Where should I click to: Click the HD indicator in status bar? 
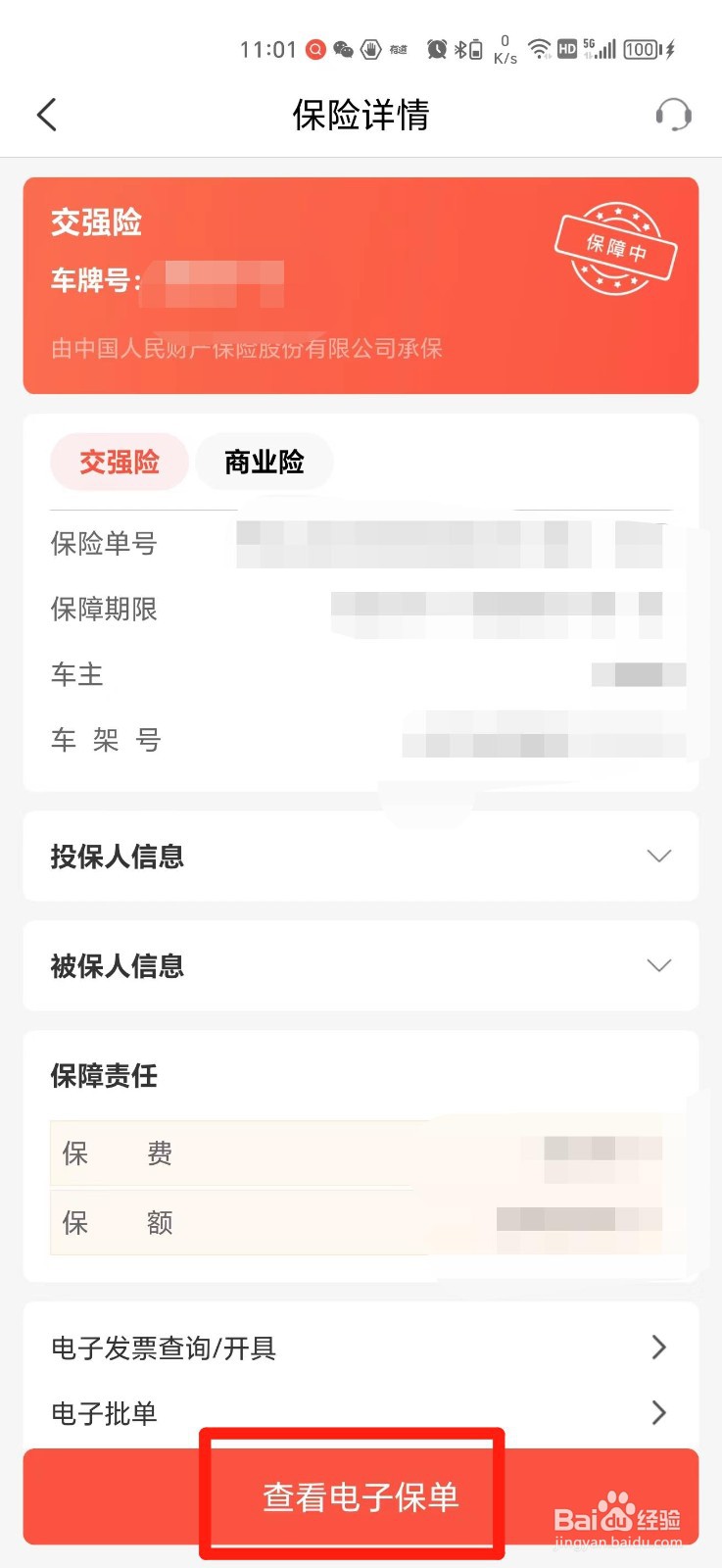[x=567, y=49]
